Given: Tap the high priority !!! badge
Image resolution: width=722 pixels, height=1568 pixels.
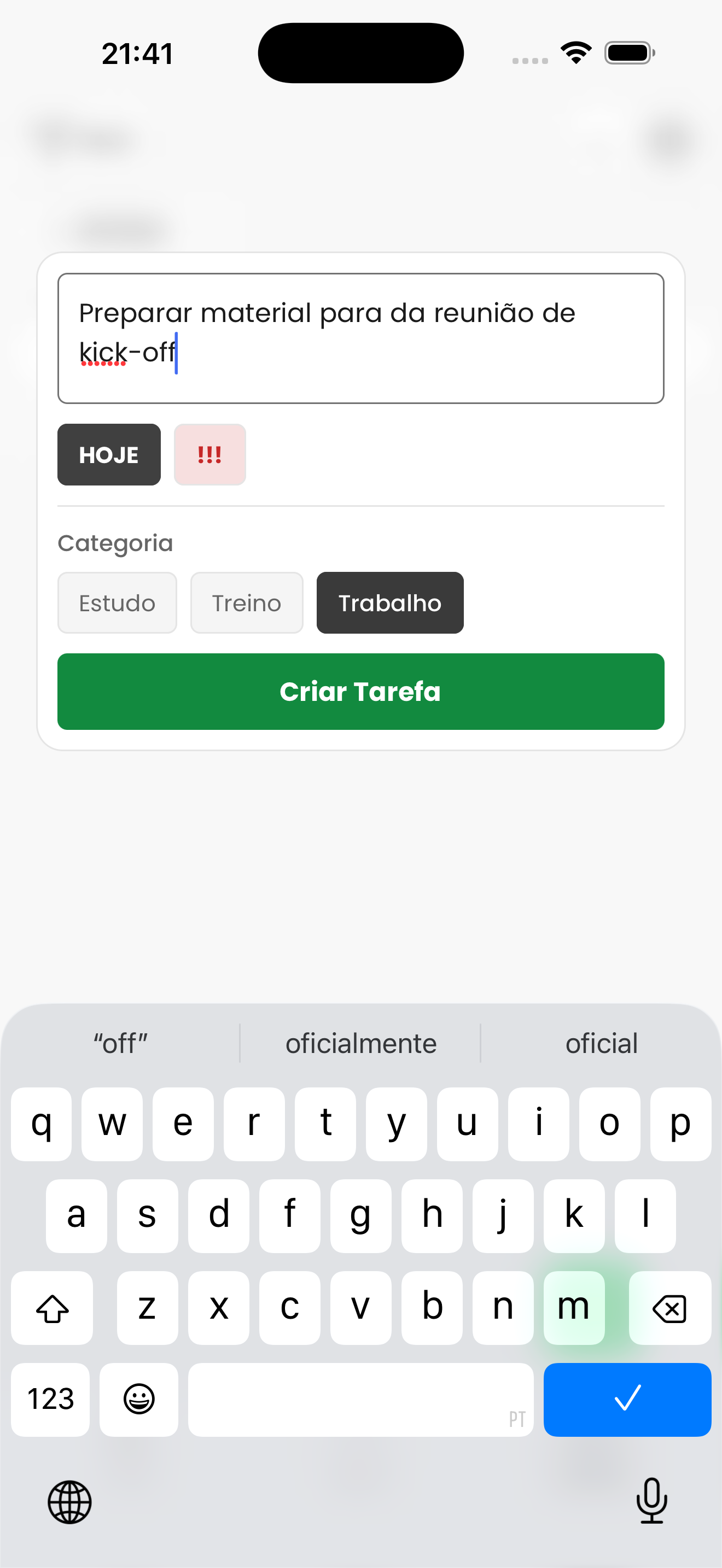Looking at the screenshot, I should click(209, 454).
